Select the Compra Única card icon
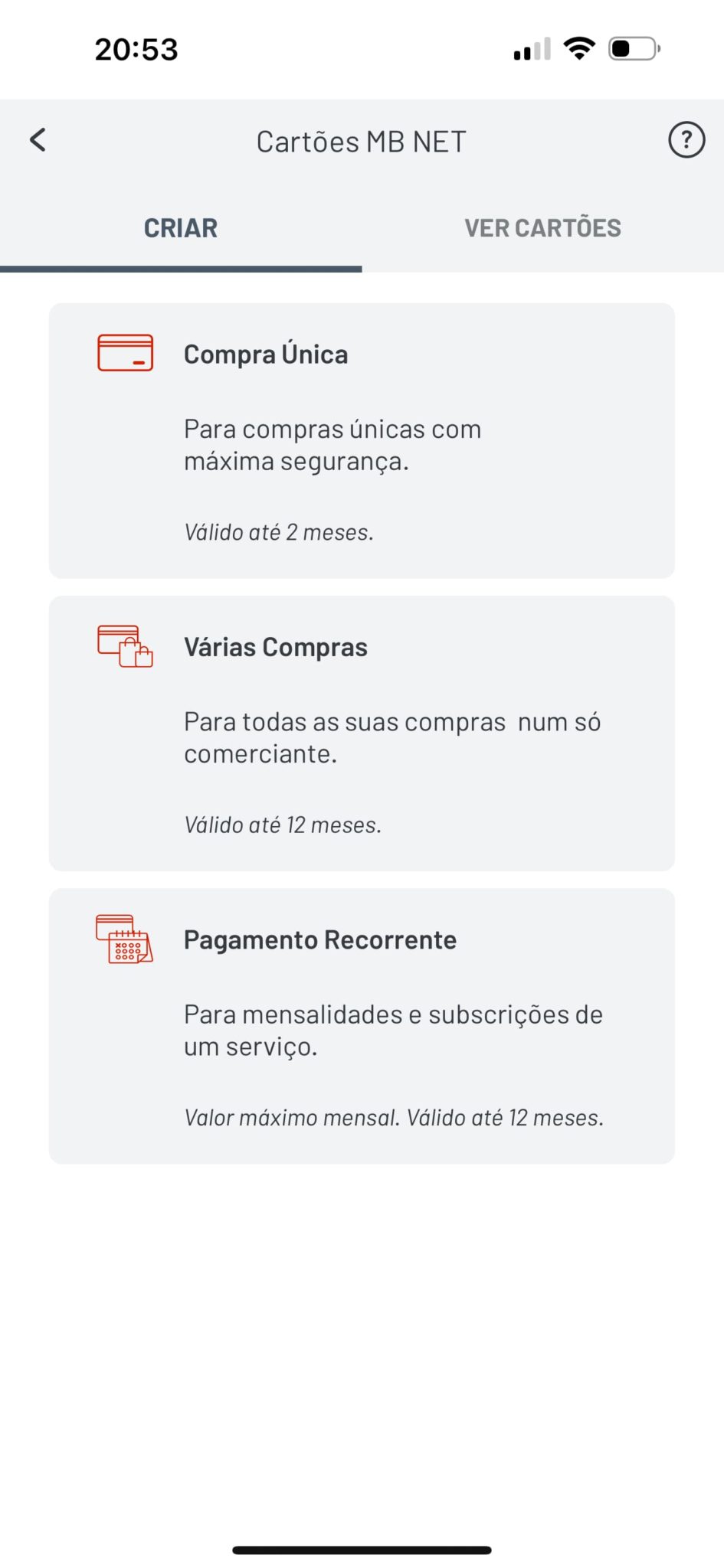 click(125, 353)
